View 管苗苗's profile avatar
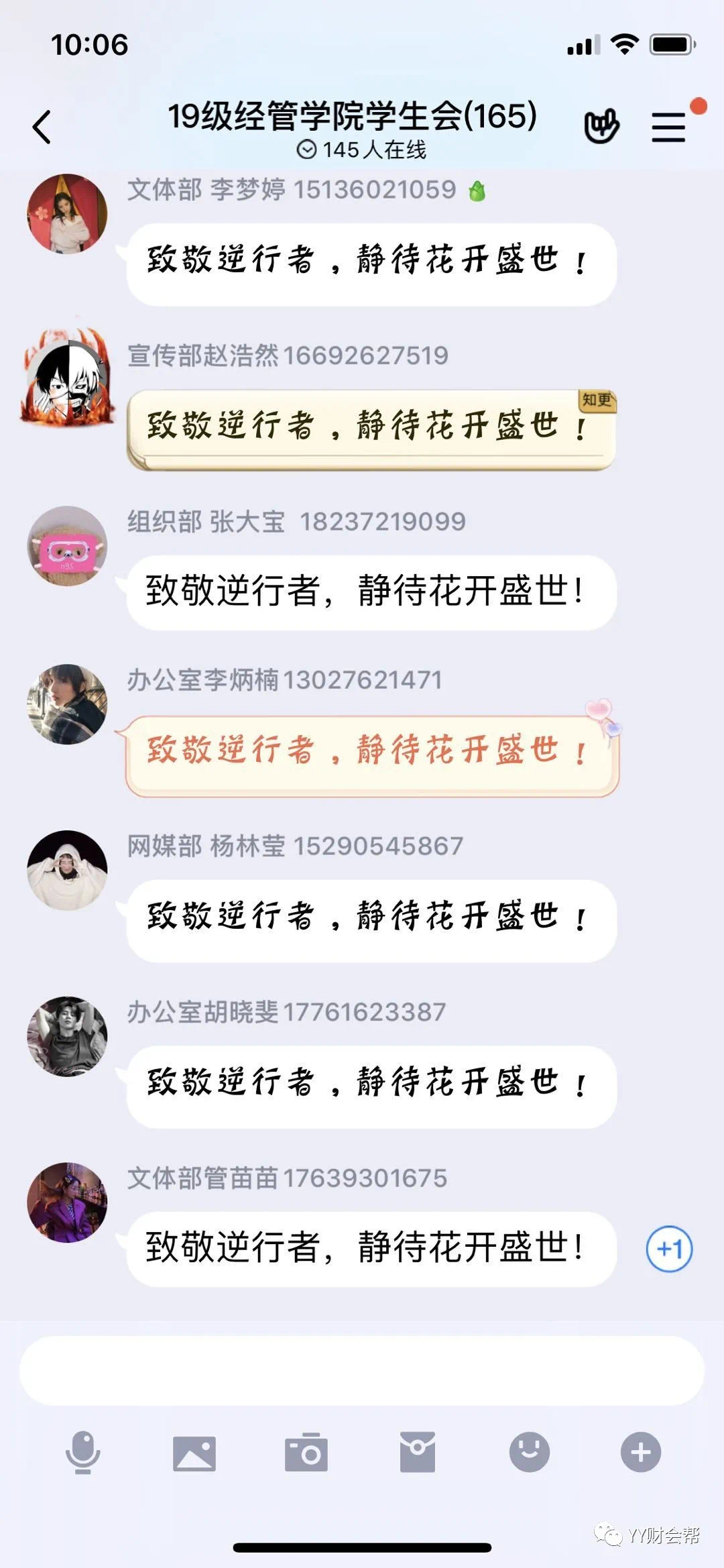 (67, 1202)
